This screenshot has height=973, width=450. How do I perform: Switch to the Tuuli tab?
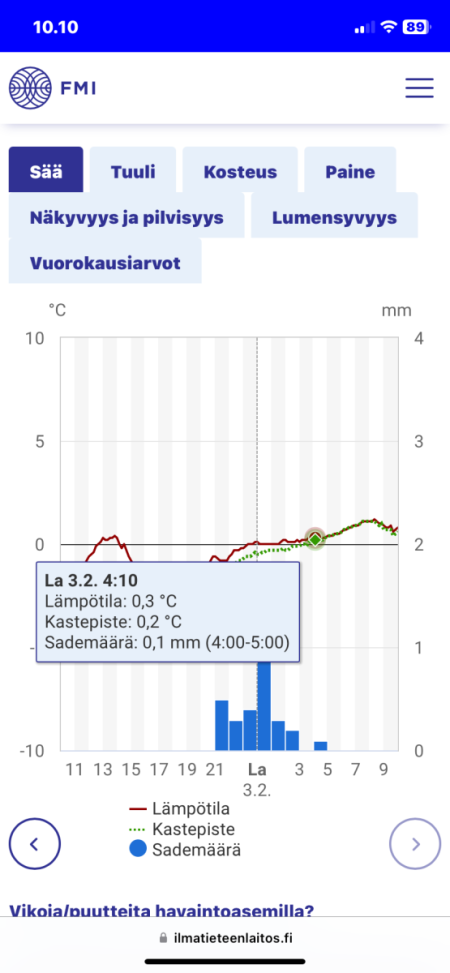(133, 172)
